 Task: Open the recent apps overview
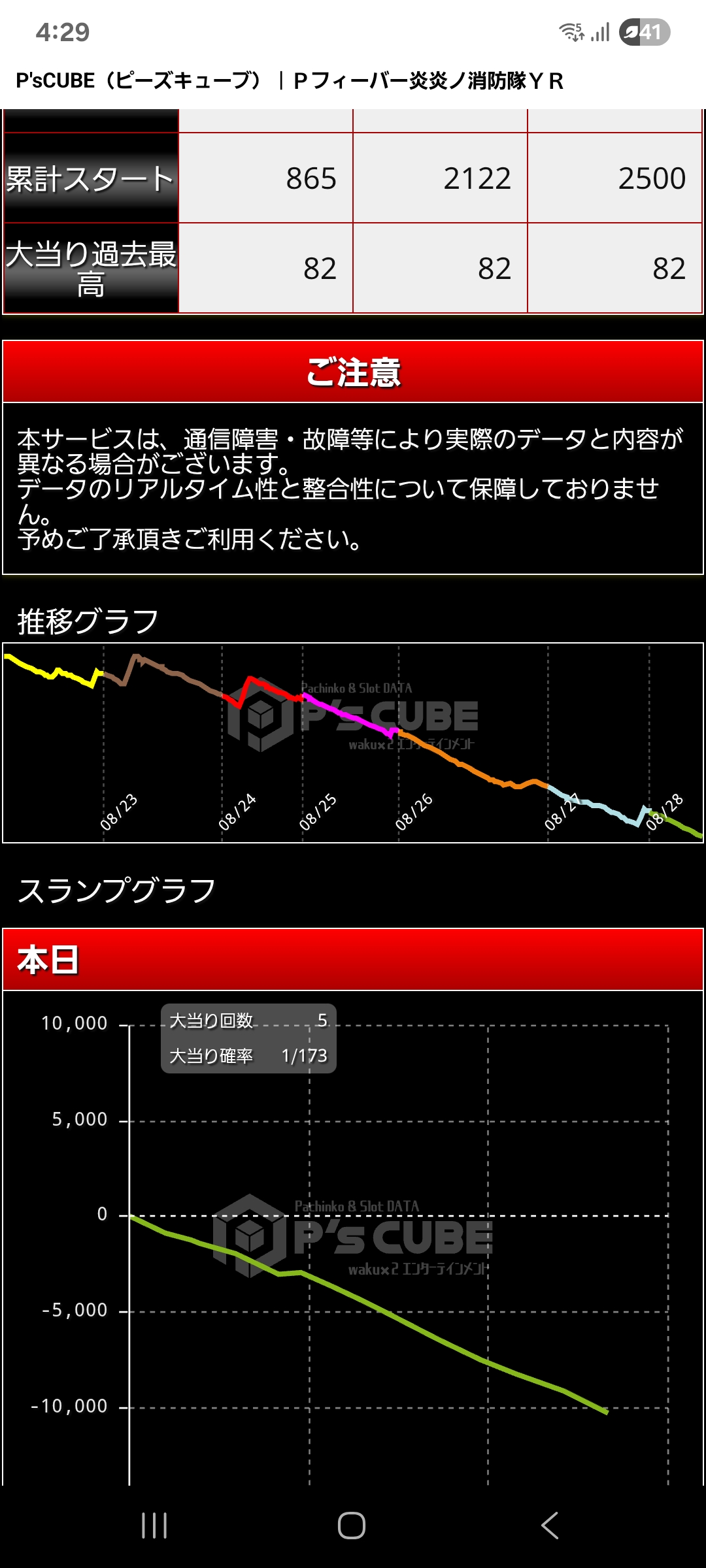[154, 1526]
